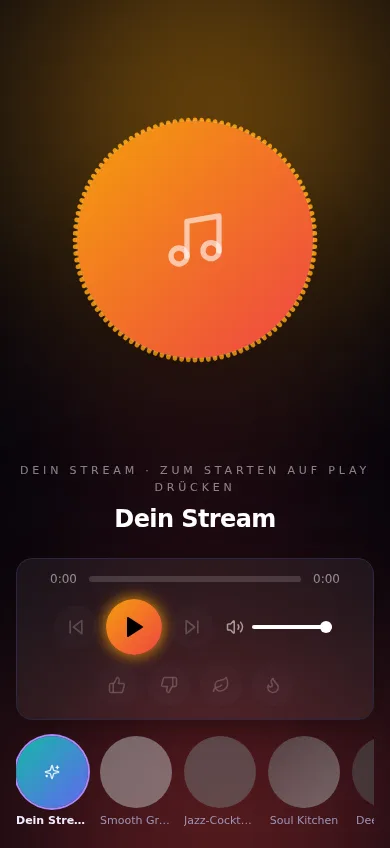Mute the audio via the speaker icon

[234, 627]
